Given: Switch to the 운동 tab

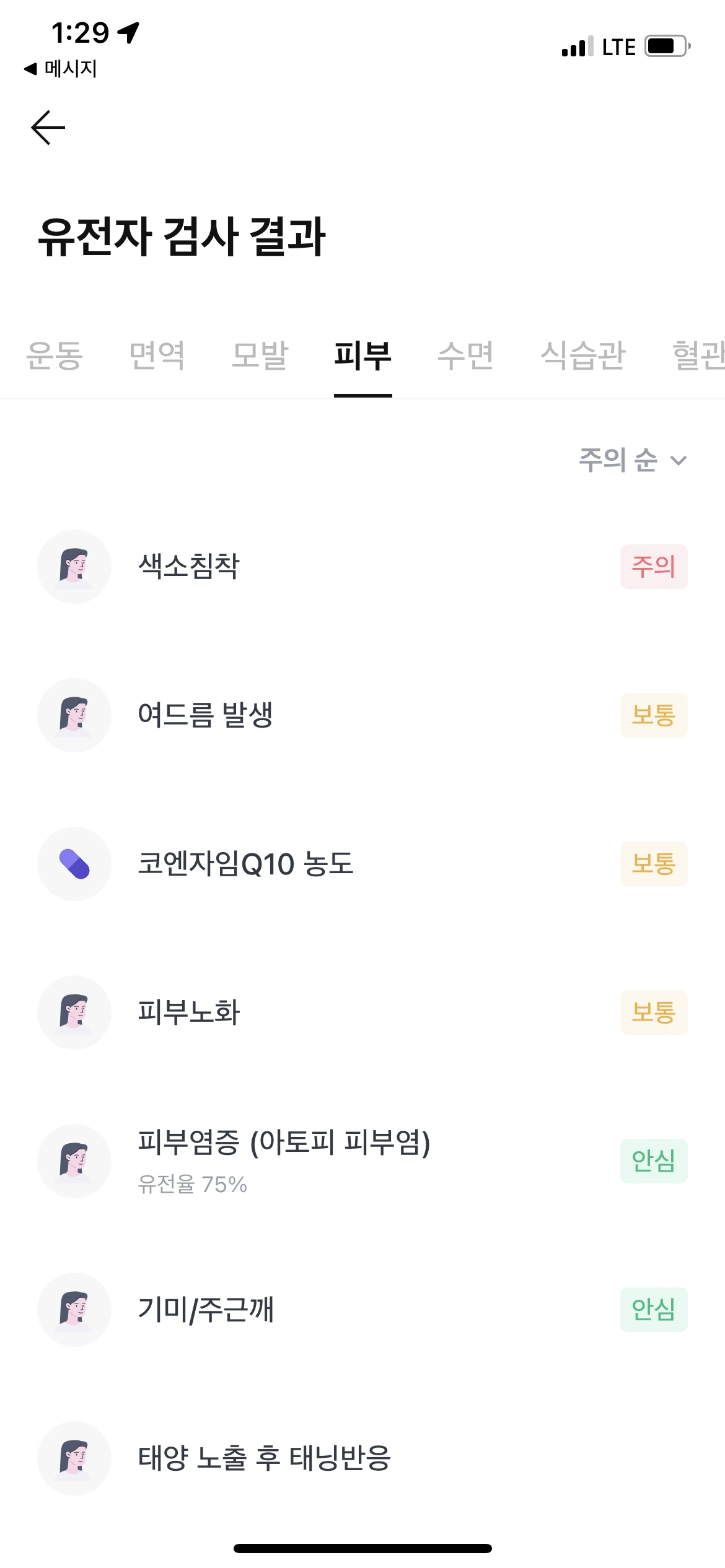Looking at the screenshot, I should pyautogui.click(x=55, y=355).
